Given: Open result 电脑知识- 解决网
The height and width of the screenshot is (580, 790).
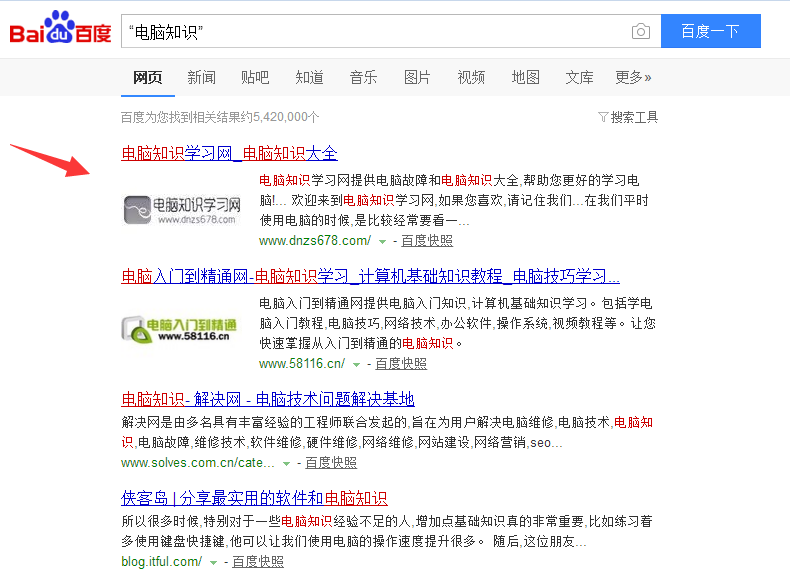Looking at the screenshot, I should [267, 399].
